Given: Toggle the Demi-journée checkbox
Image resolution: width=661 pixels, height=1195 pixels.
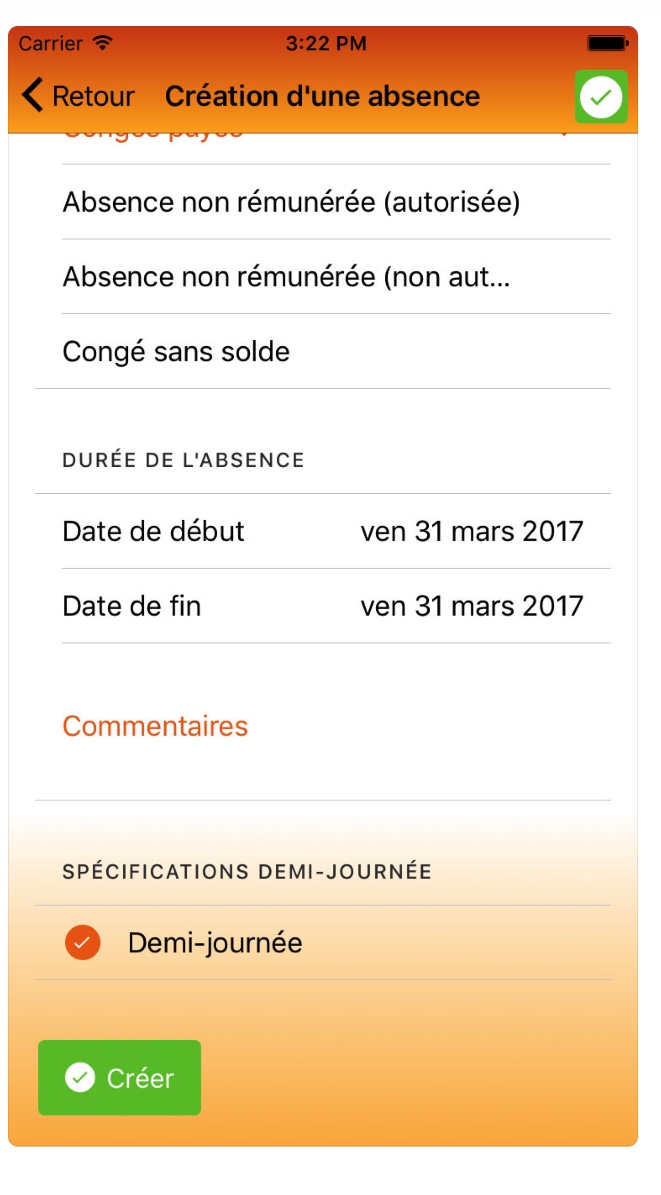Looking at the screenshot, I should click(x=83, y=943).
